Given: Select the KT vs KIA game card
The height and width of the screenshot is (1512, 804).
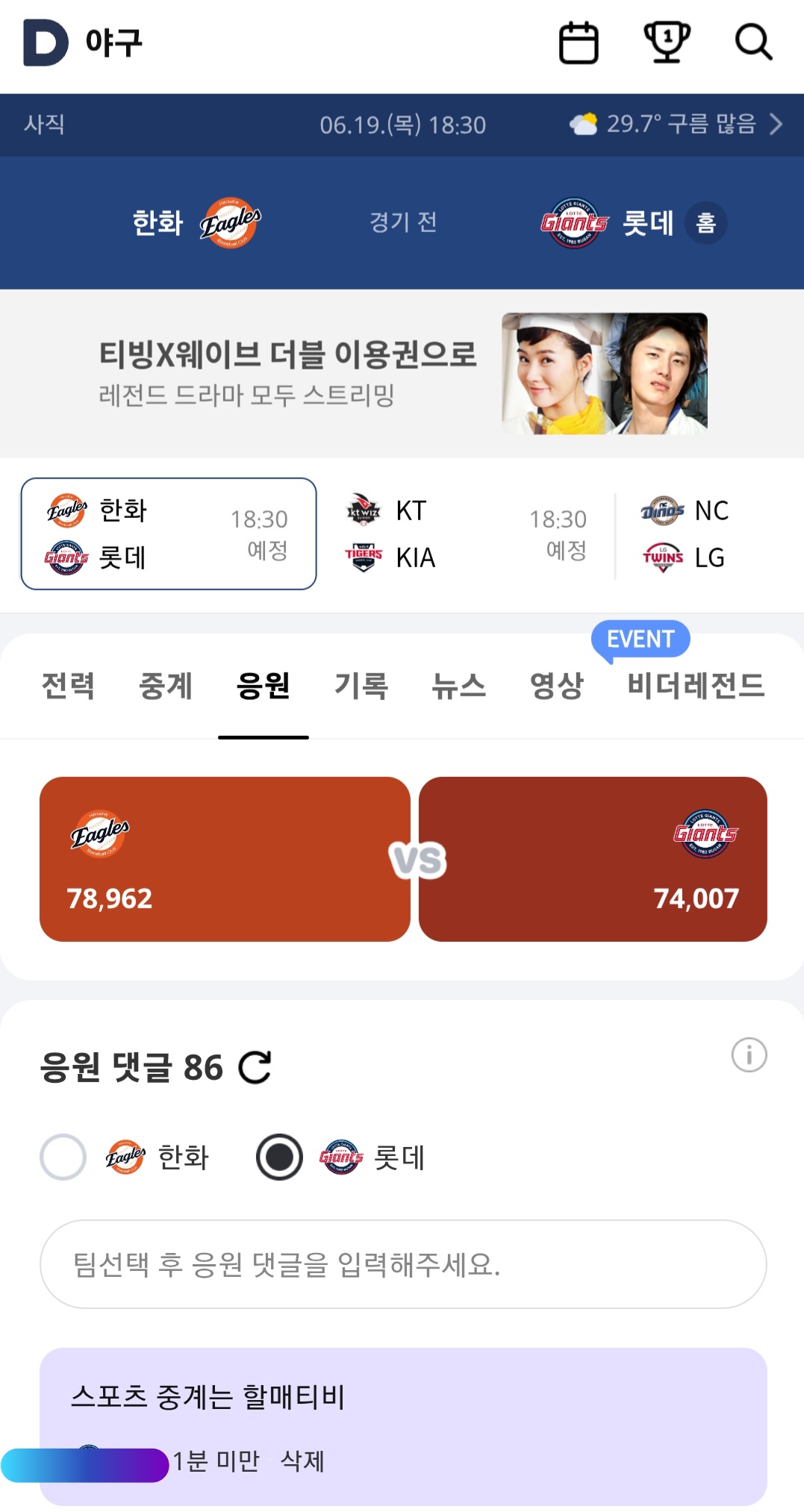Looking at the screenshot, I should pyautogui.click(x=465, y=534).
